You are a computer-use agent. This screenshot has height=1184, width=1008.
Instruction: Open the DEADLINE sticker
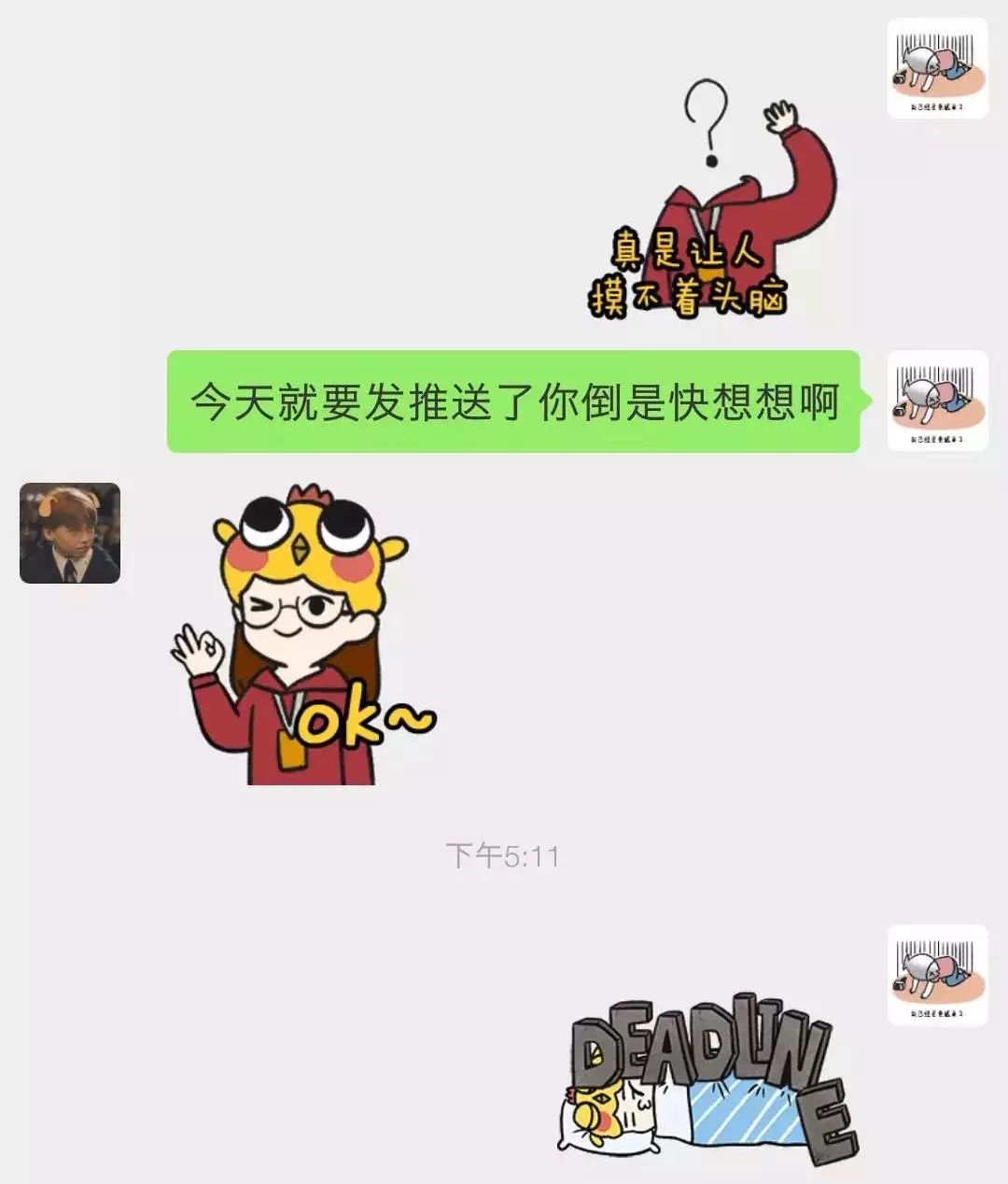(x=709, y=1080)
